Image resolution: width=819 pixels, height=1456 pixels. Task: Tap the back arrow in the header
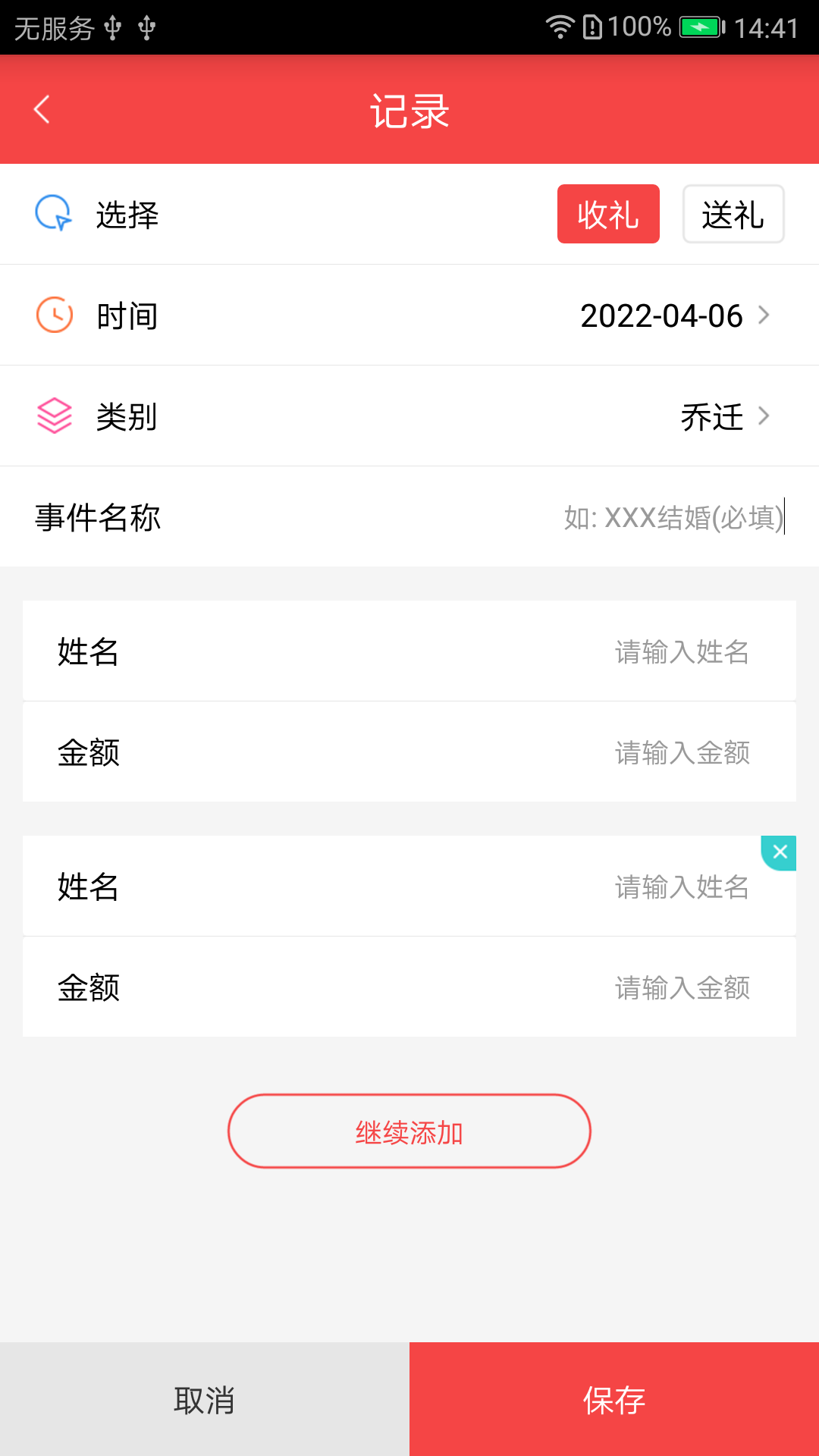click(42, 109)
